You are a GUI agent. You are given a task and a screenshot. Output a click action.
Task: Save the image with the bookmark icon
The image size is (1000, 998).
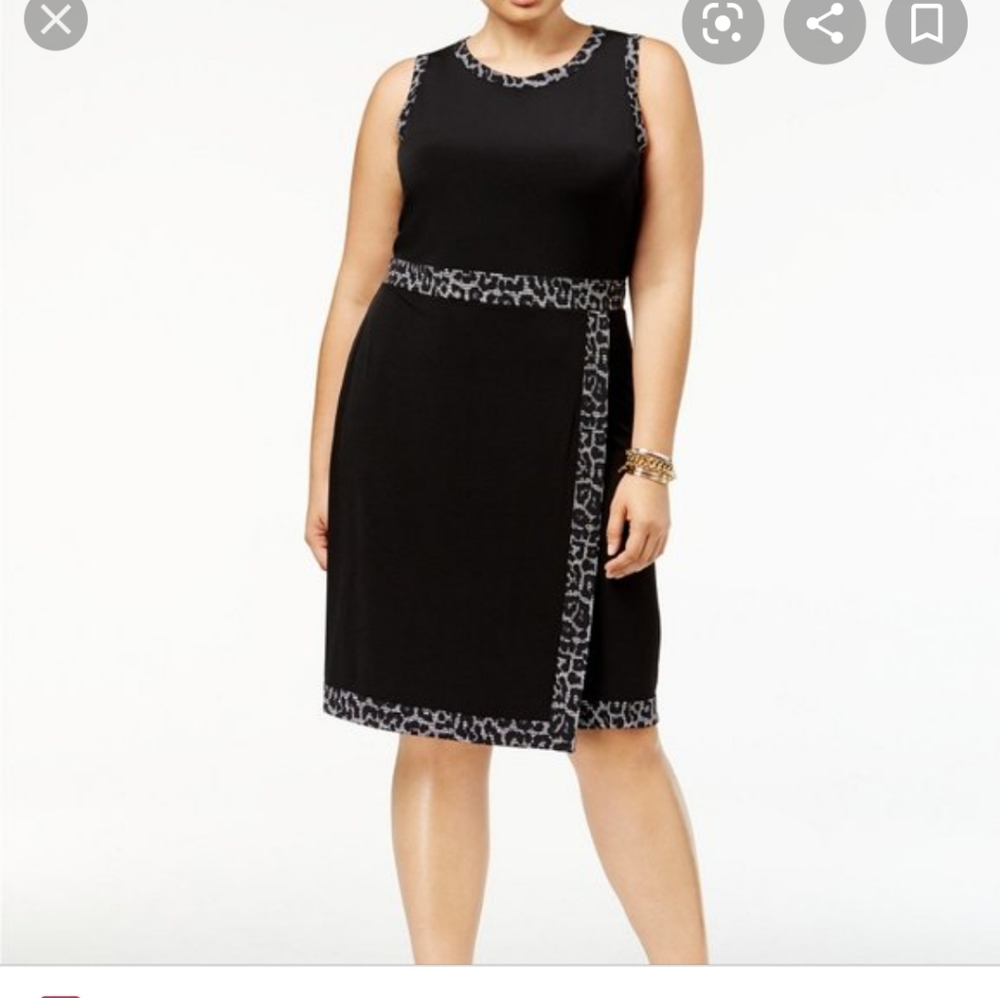point(926,24)
